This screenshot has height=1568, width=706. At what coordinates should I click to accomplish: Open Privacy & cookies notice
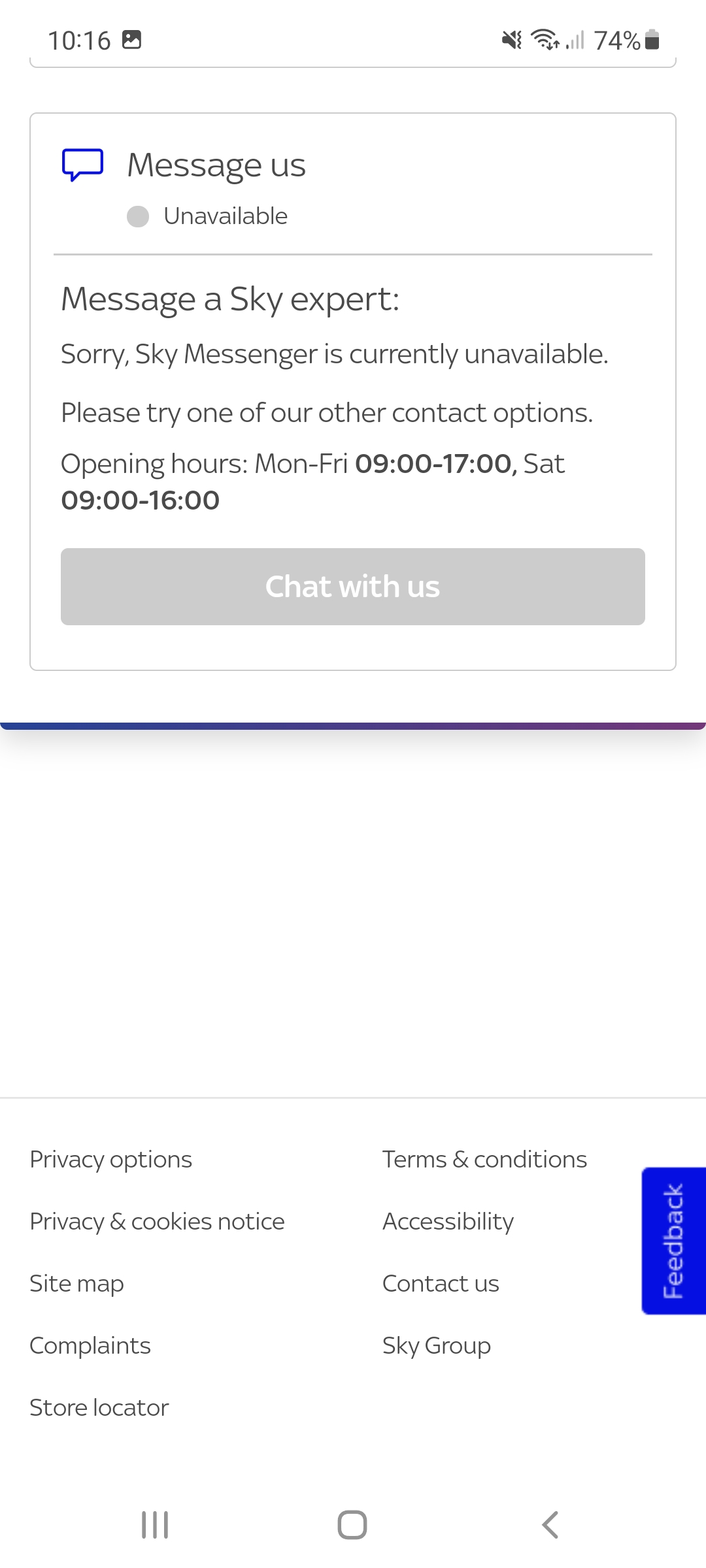156,1221
